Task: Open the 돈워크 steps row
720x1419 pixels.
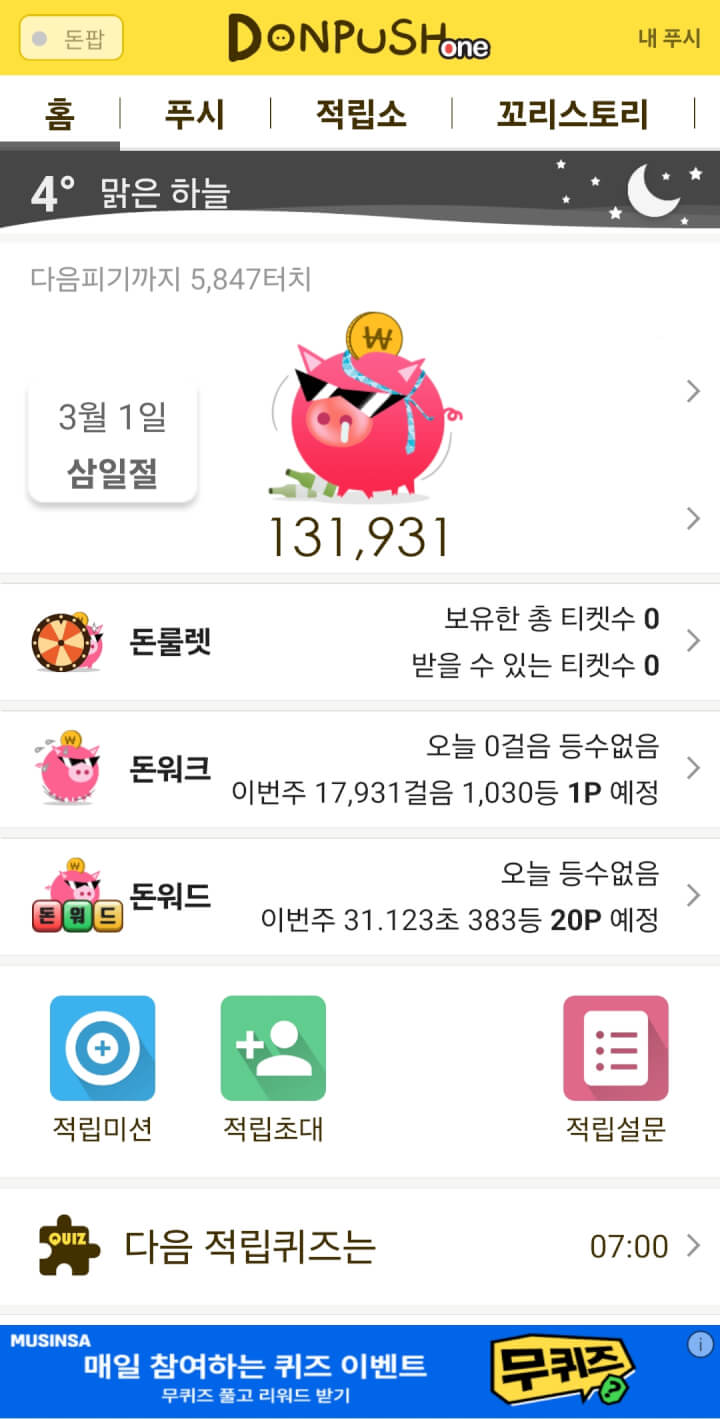Action: [360, 768]
